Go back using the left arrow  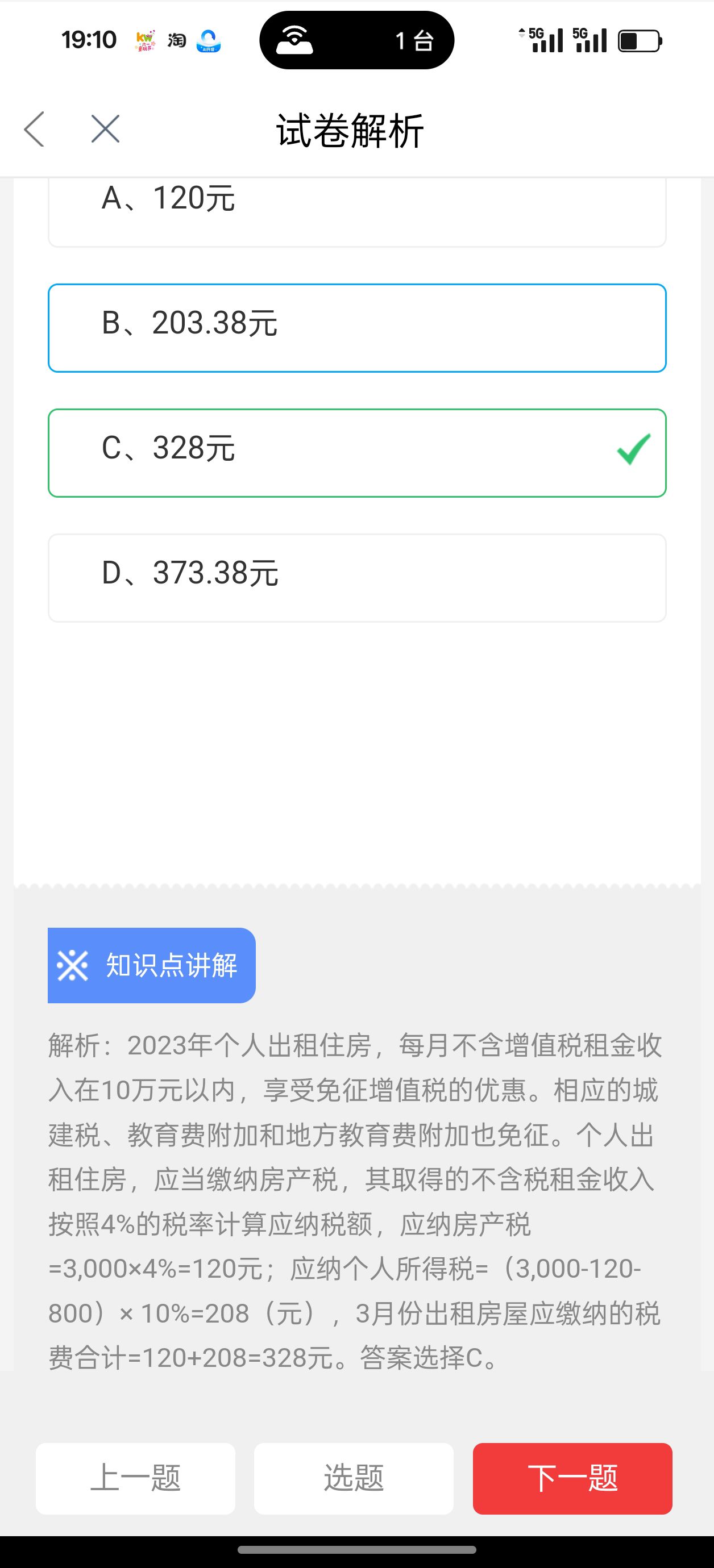point(34,129)
